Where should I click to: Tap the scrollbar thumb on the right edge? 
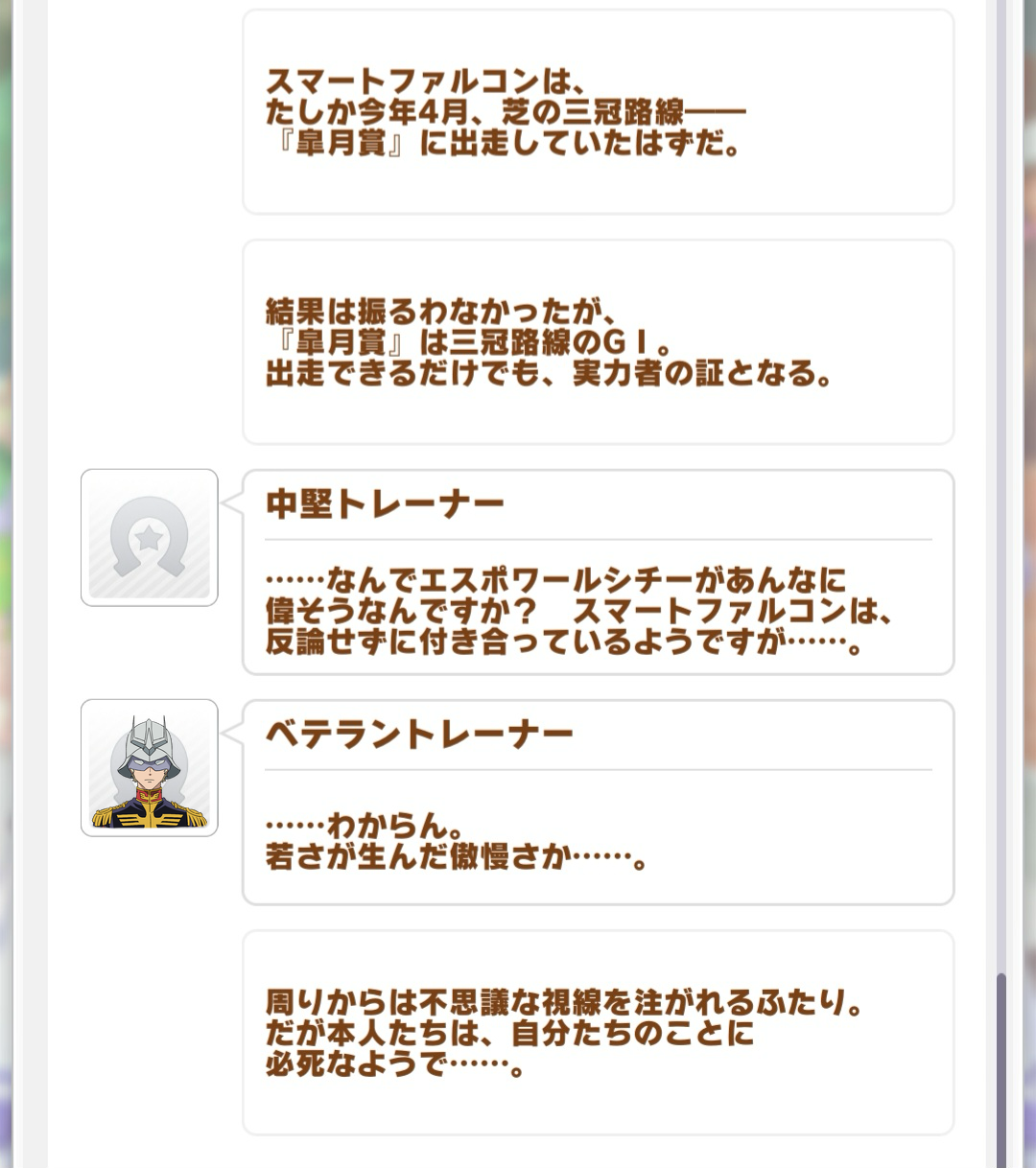pyautogui.click(x=1001, y=1069)
